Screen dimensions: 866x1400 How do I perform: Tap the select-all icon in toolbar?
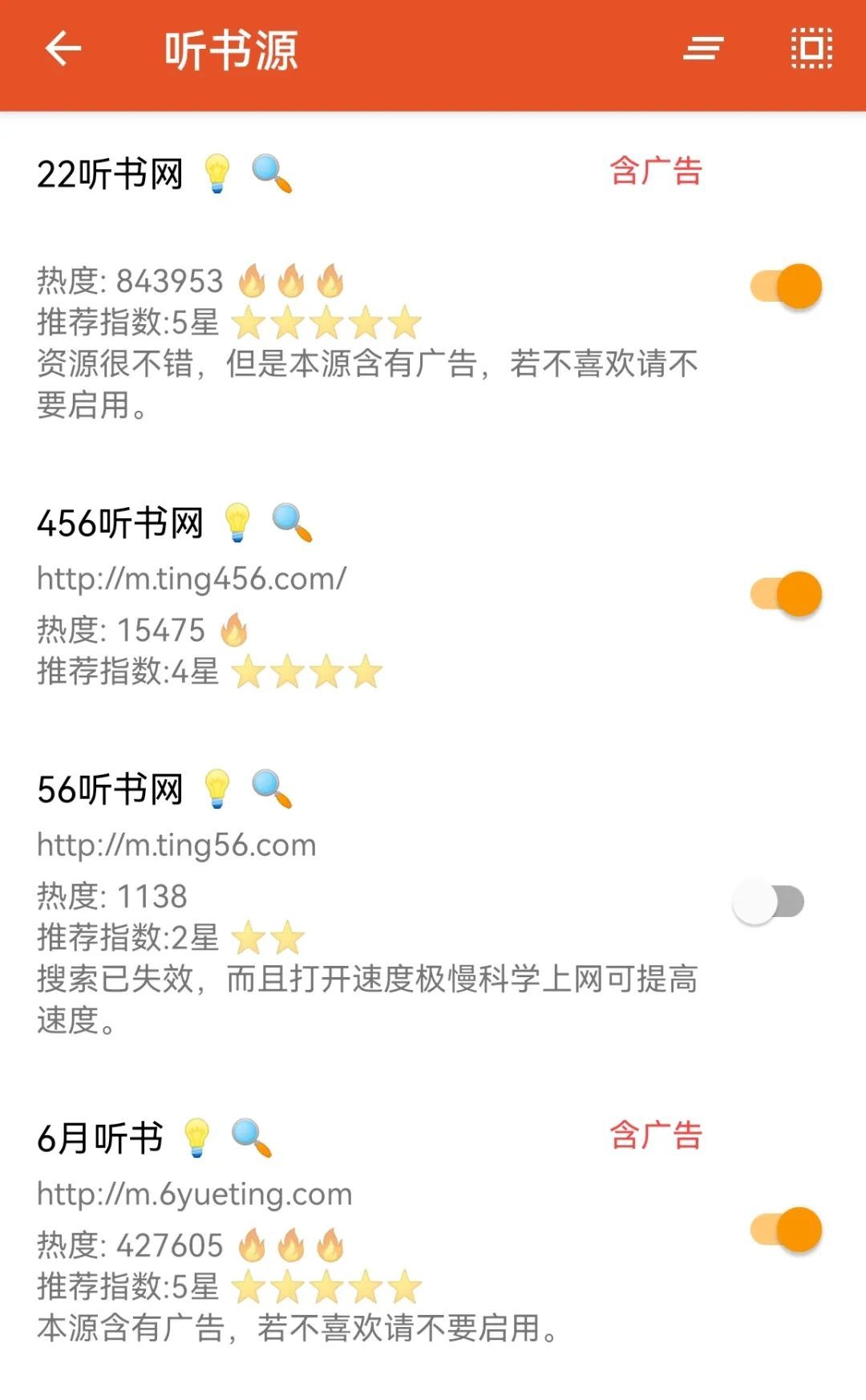811,50
